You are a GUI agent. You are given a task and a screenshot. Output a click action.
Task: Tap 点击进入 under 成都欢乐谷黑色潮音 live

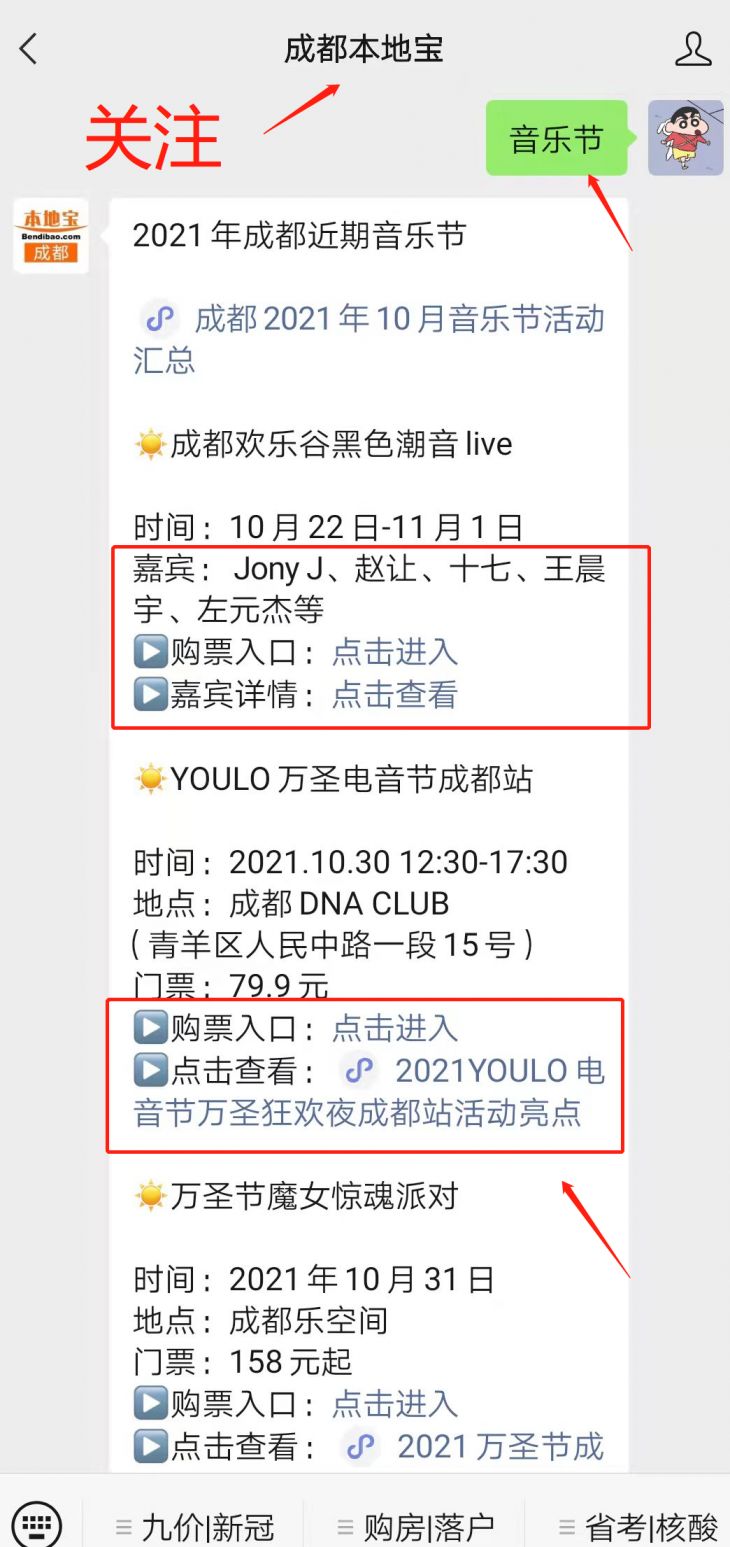pos(394,652)
